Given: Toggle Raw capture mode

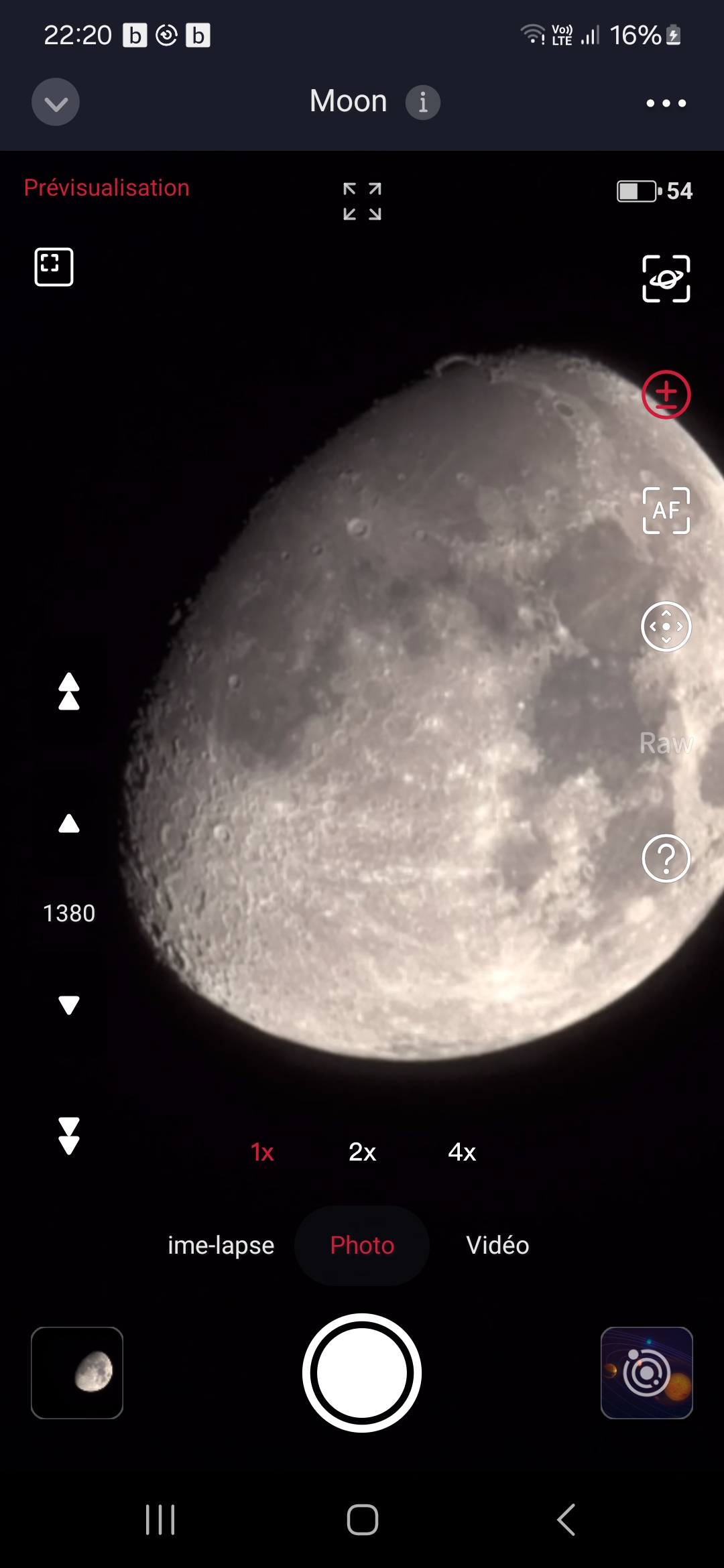Looking at the screenshot, I should coord(666,743).
